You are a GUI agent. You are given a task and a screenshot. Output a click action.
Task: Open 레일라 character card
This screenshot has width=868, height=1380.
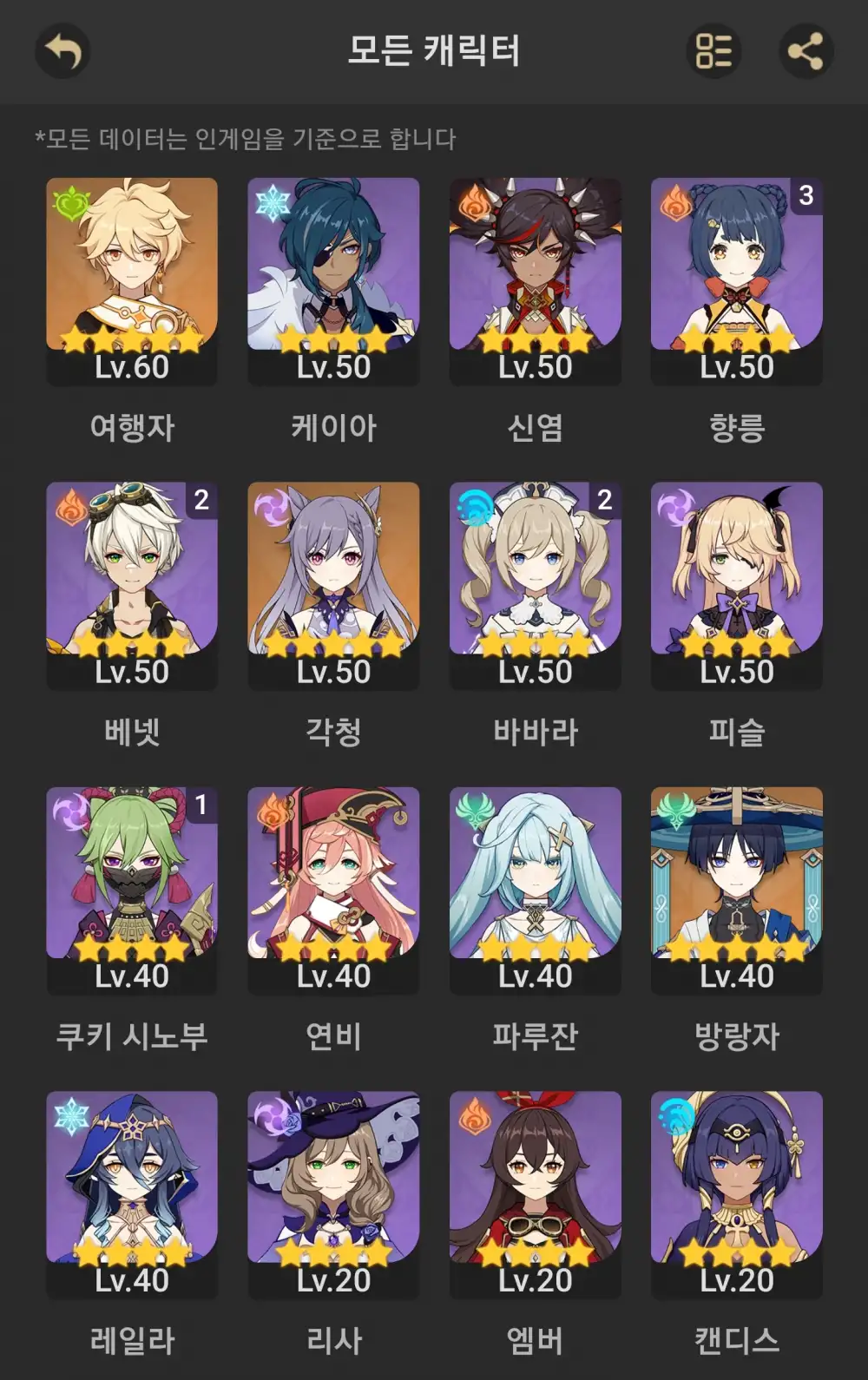tap(132, 1194)
